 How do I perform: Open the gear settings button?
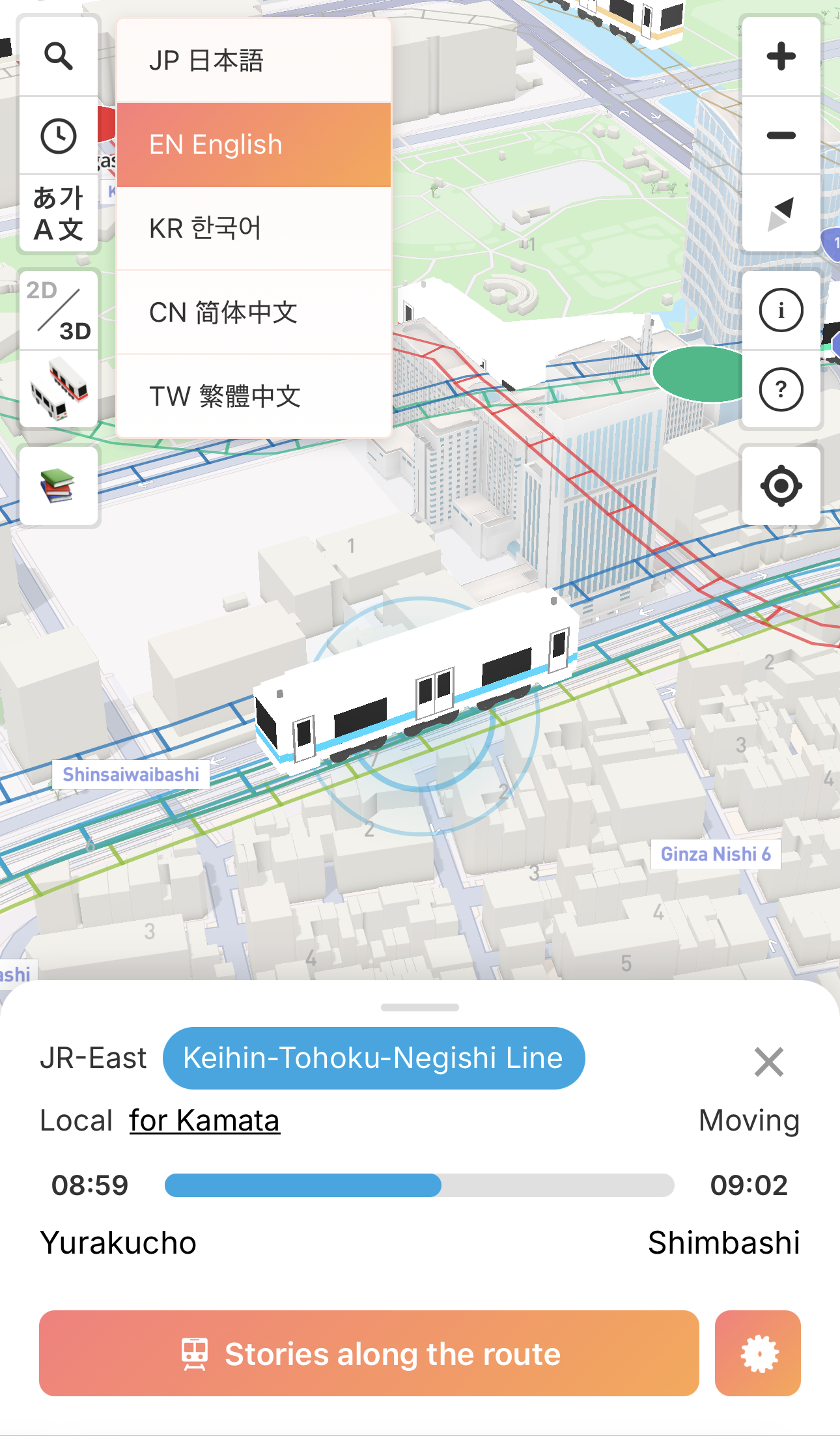point(758,1353)
